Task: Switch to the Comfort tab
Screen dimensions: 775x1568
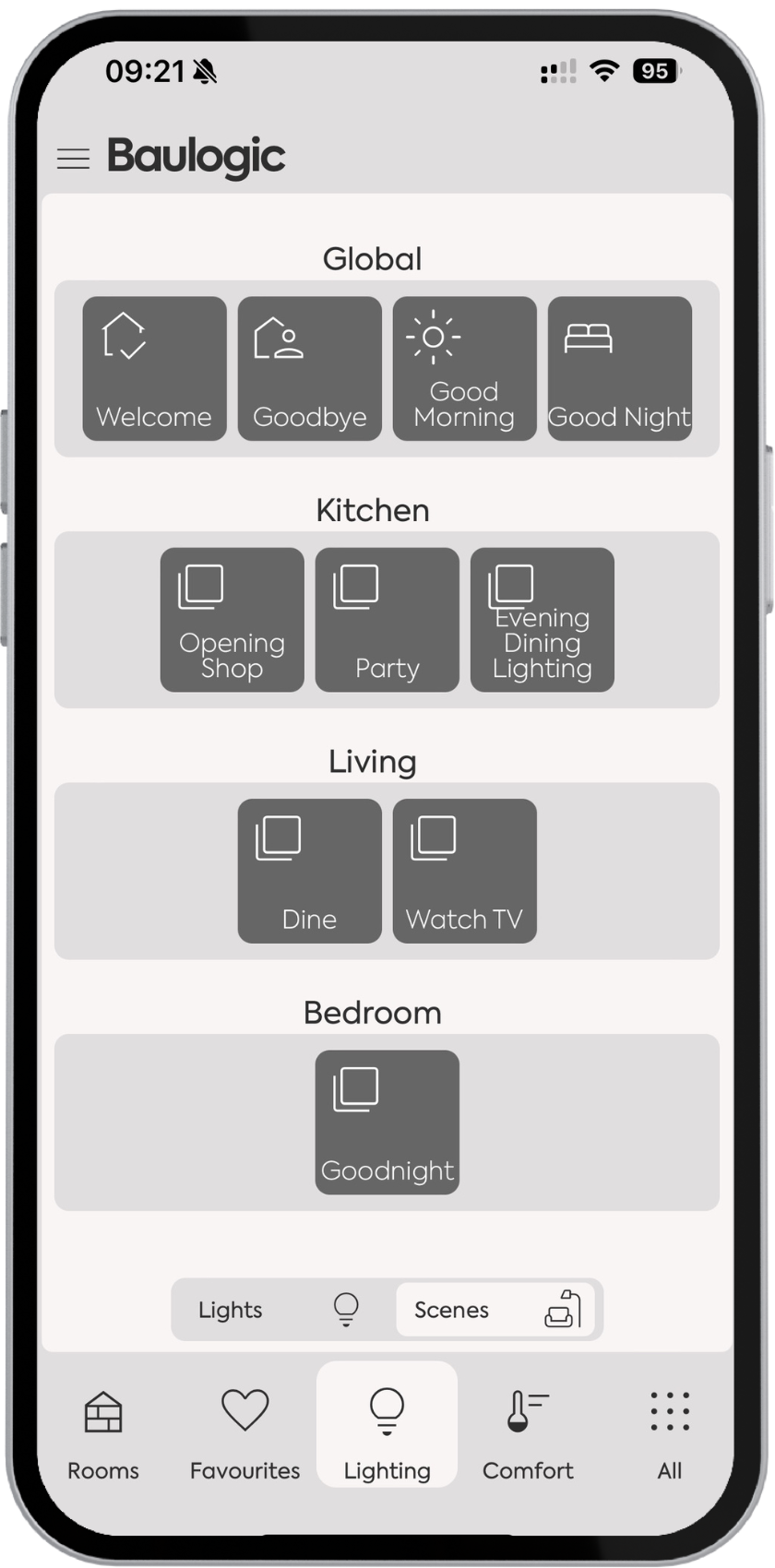Action: [x=528, y=1433]
